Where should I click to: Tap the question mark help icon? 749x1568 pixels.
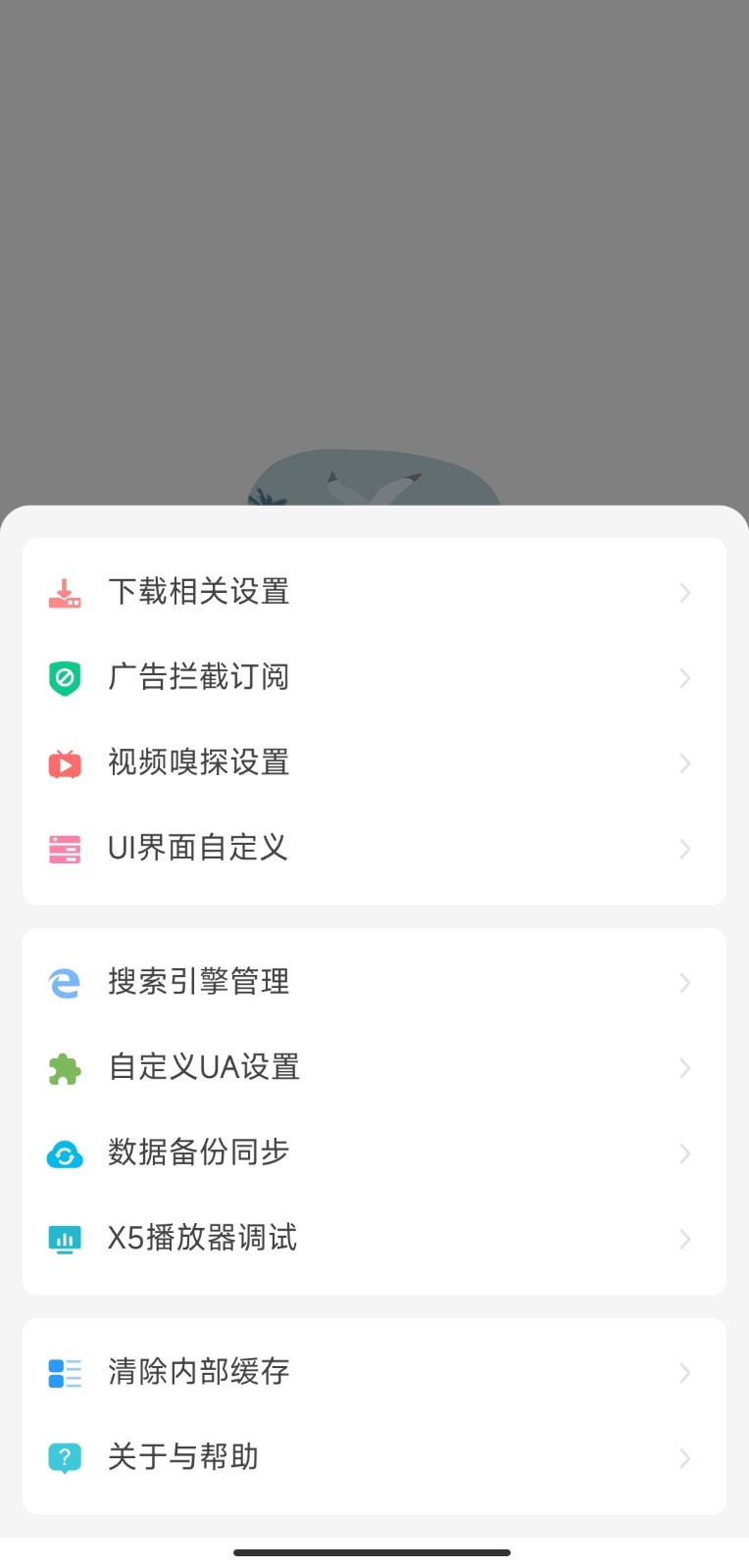pos(64,1457)
